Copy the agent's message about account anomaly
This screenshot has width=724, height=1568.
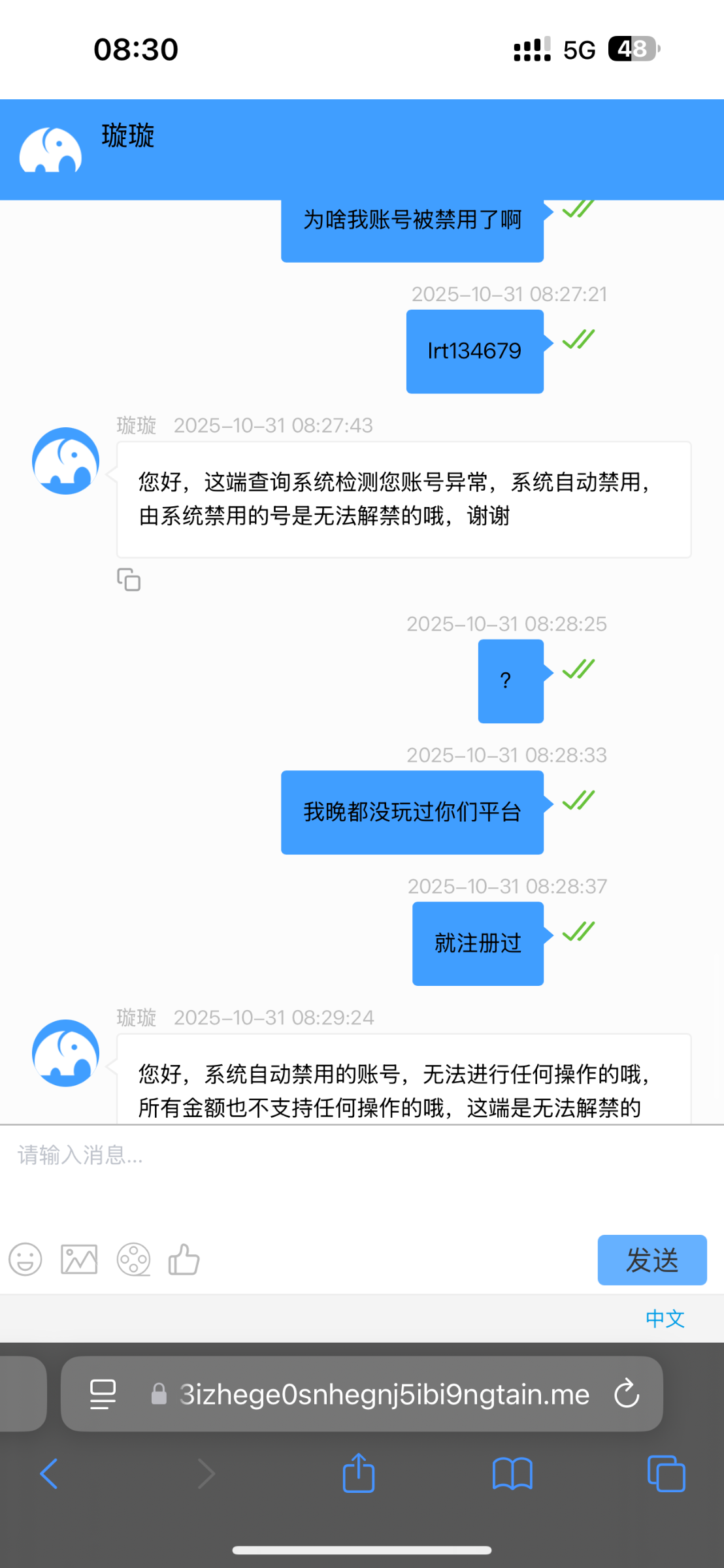(129, 580)
